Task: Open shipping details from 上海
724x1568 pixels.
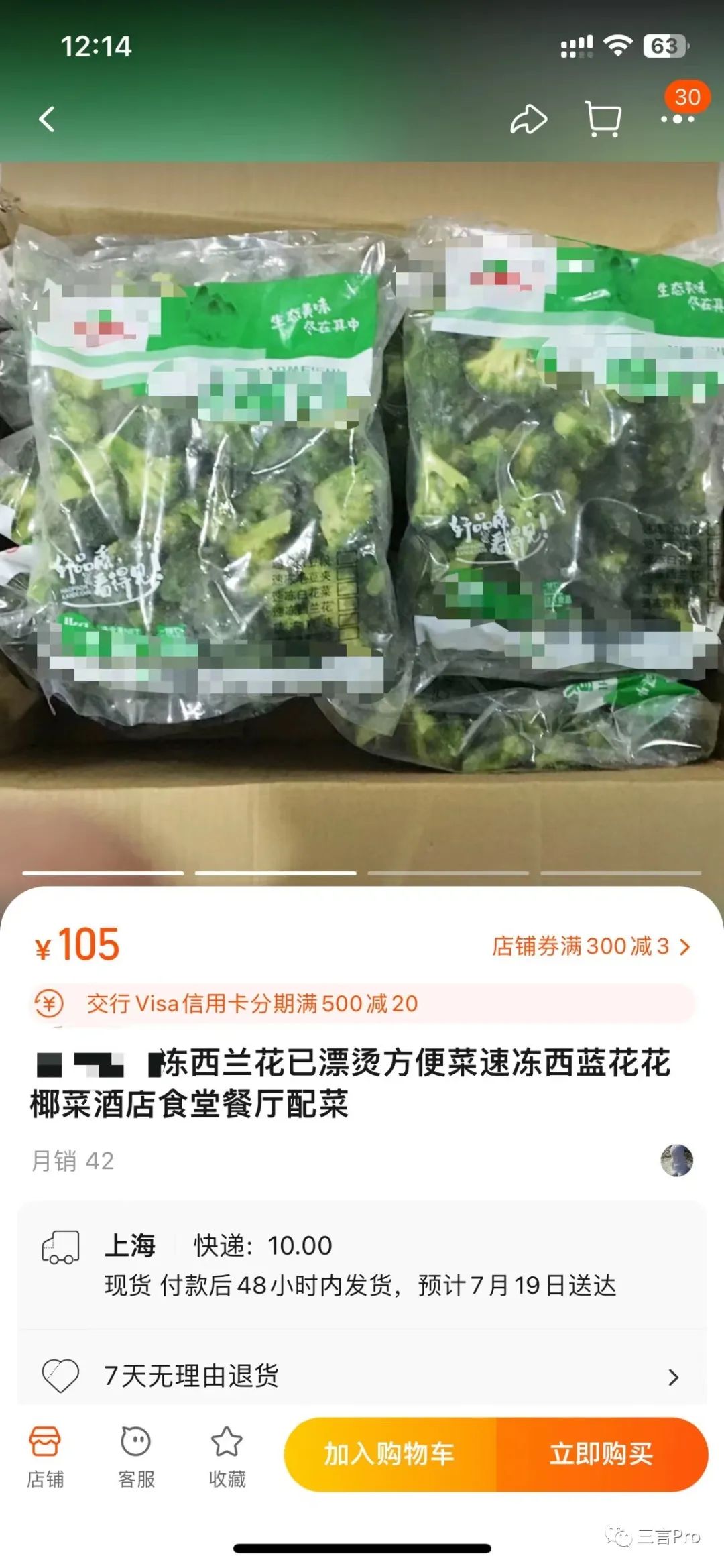Action: tap(362, 1265)
